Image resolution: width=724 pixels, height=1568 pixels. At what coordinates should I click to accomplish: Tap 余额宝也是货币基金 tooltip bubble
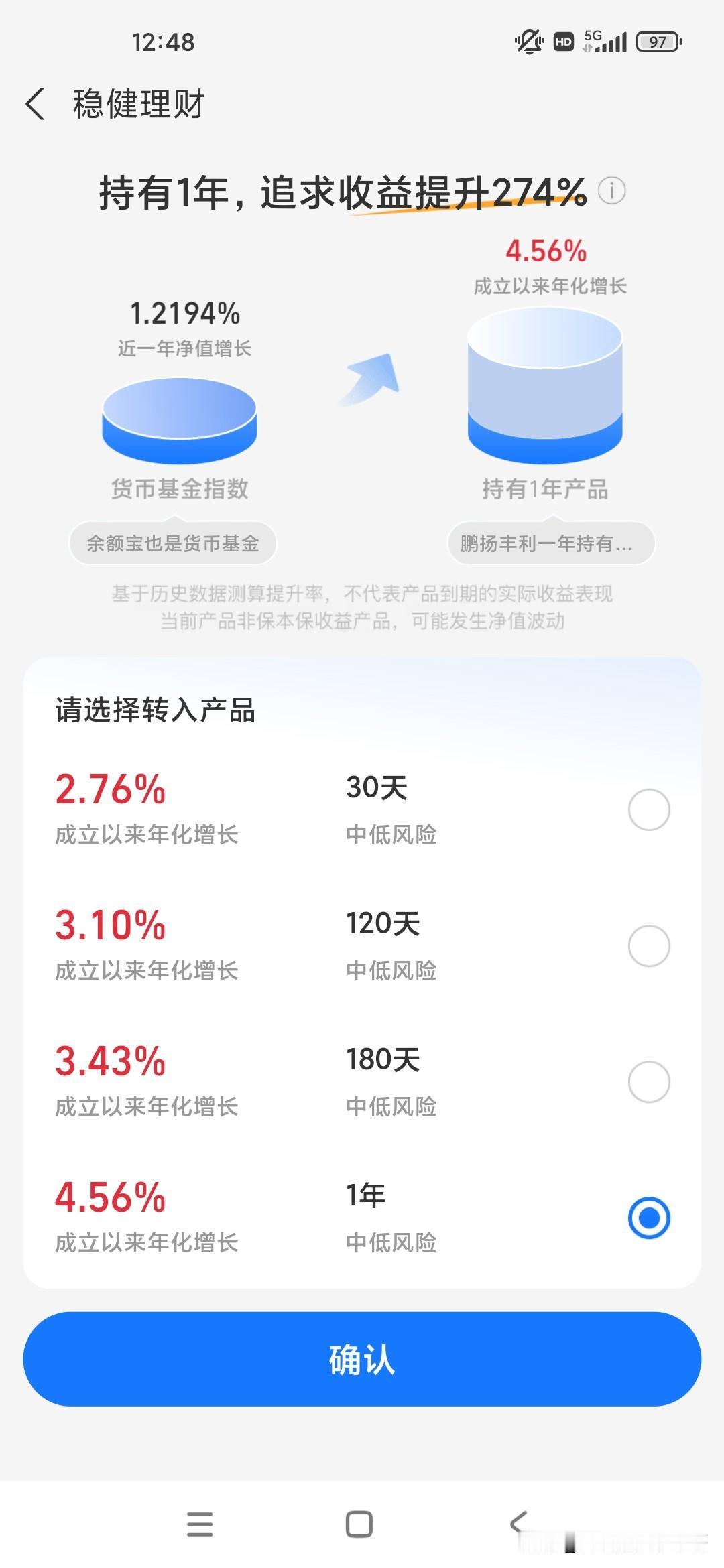pyautogui.click(x=172, y=543)
